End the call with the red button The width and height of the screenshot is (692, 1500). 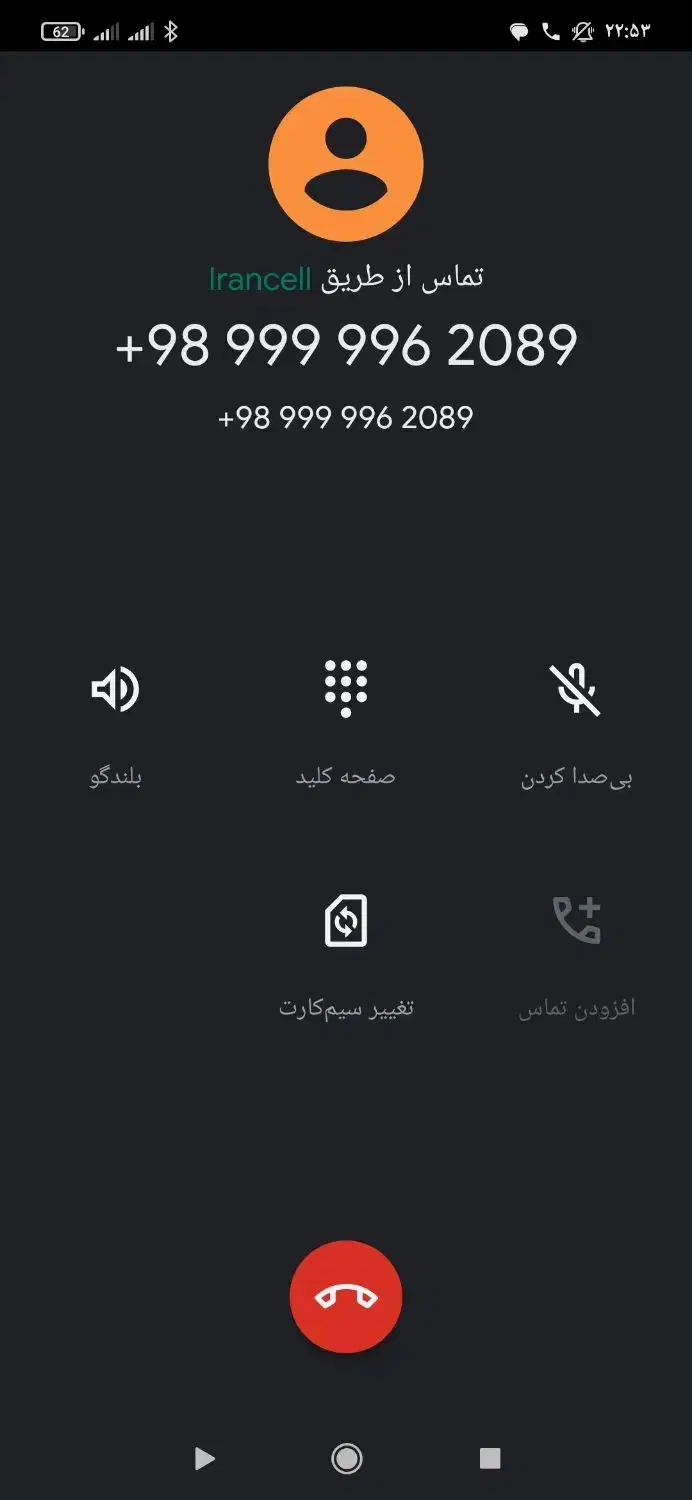coord(346,1297)
